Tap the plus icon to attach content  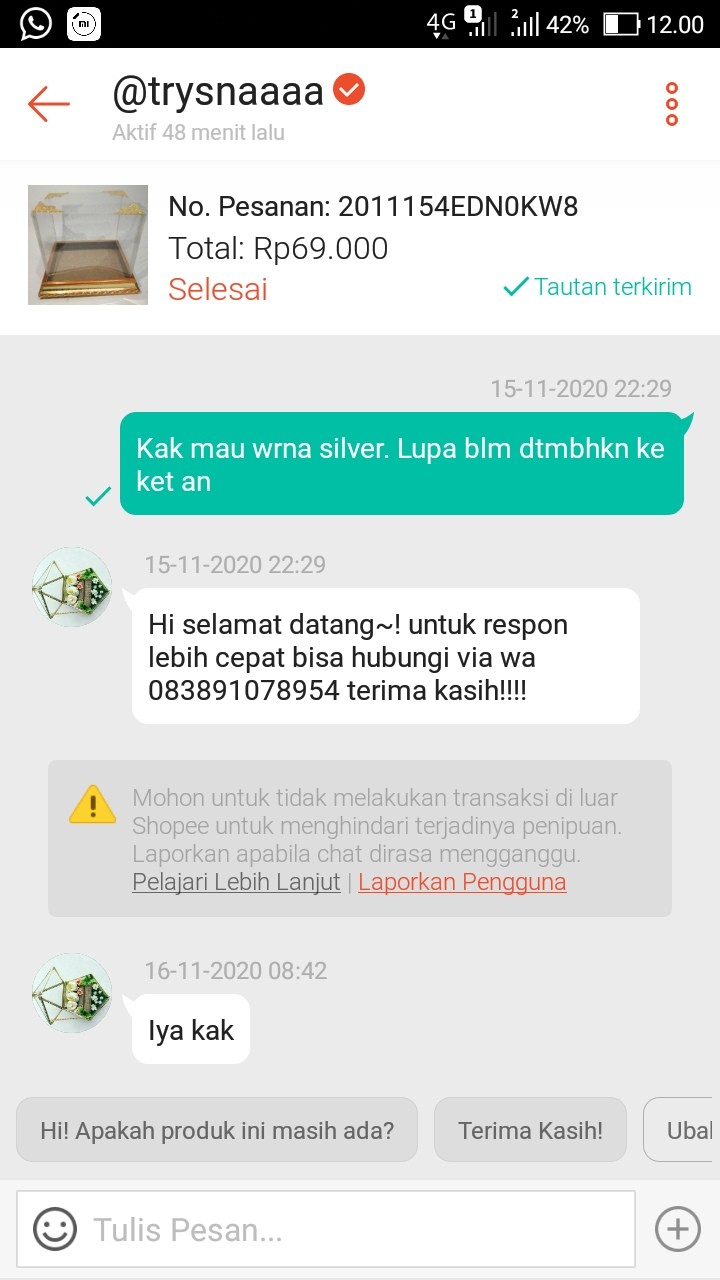click(x=677, y=1229)
